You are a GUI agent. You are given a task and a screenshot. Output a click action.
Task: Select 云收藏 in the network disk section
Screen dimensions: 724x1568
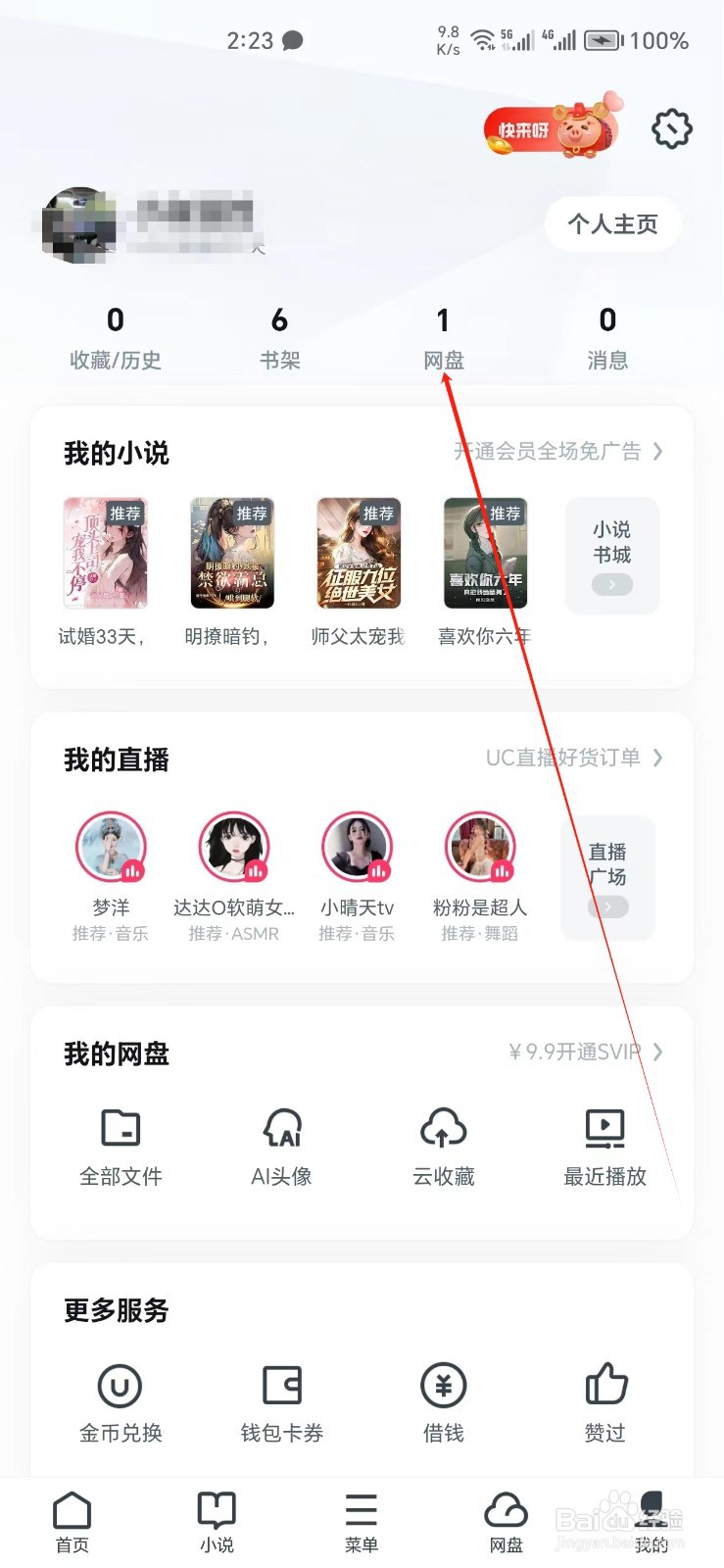443,1147
